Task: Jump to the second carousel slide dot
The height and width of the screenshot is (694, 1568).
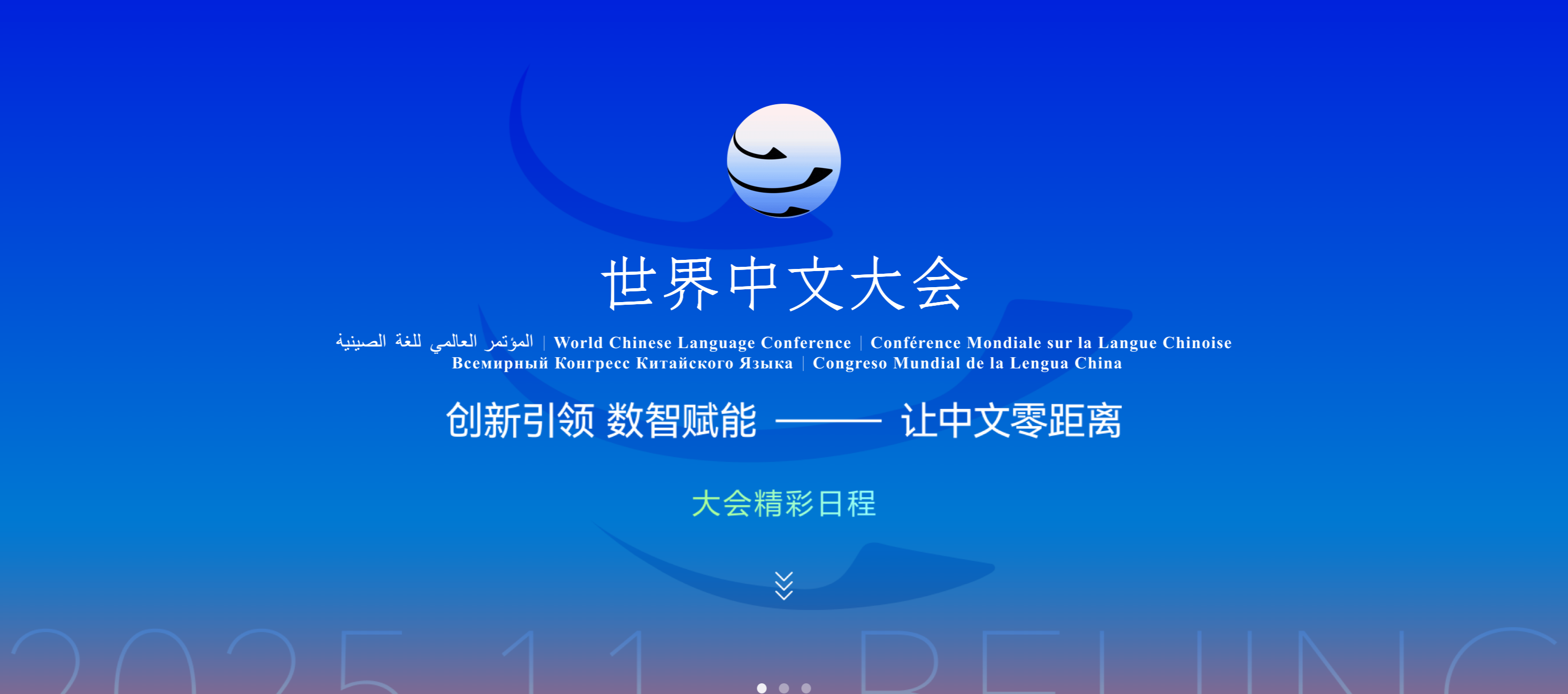Action: click(784, 688)
